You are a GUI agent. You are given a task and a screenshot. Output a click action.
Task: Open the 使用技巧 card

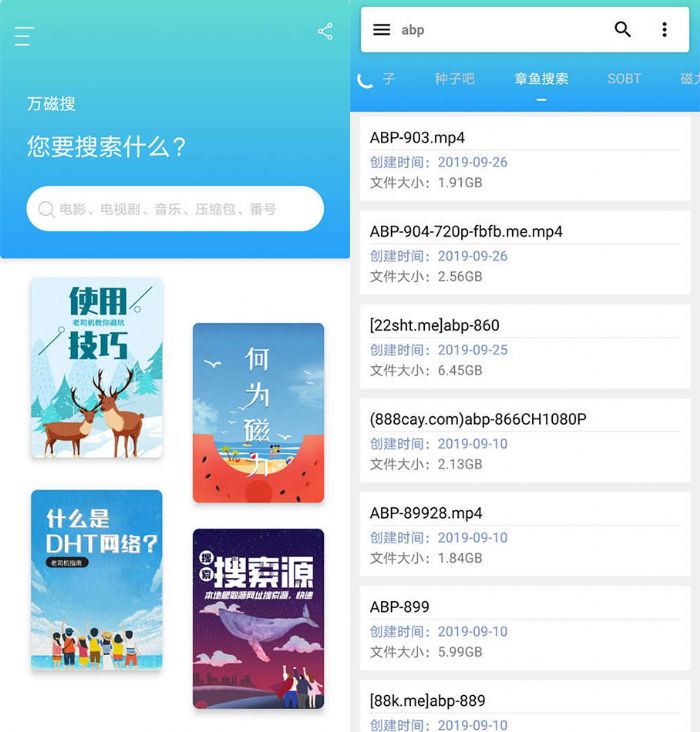click(96, 367)
